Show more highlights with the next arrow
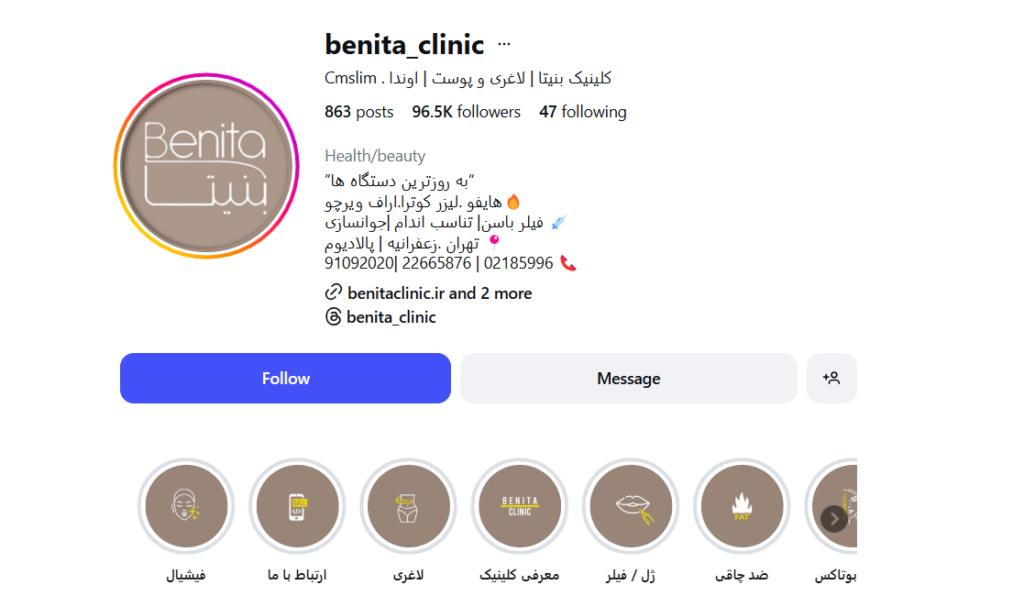Viewport: 1024px width, 607px height. point(834,518)
